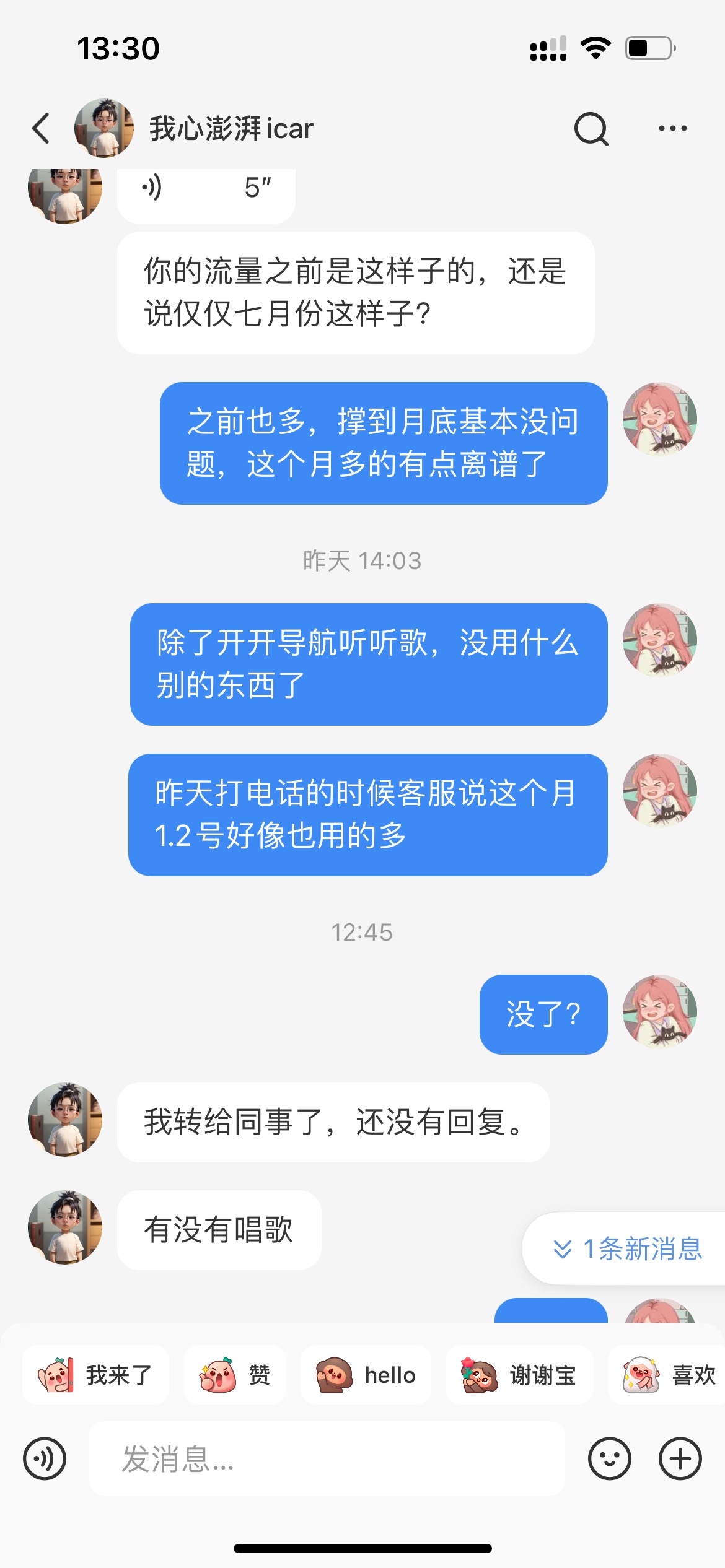Screen dimensions: 725x1568
Task: Jump to 1条新消息
Action: click(627, 1248)
